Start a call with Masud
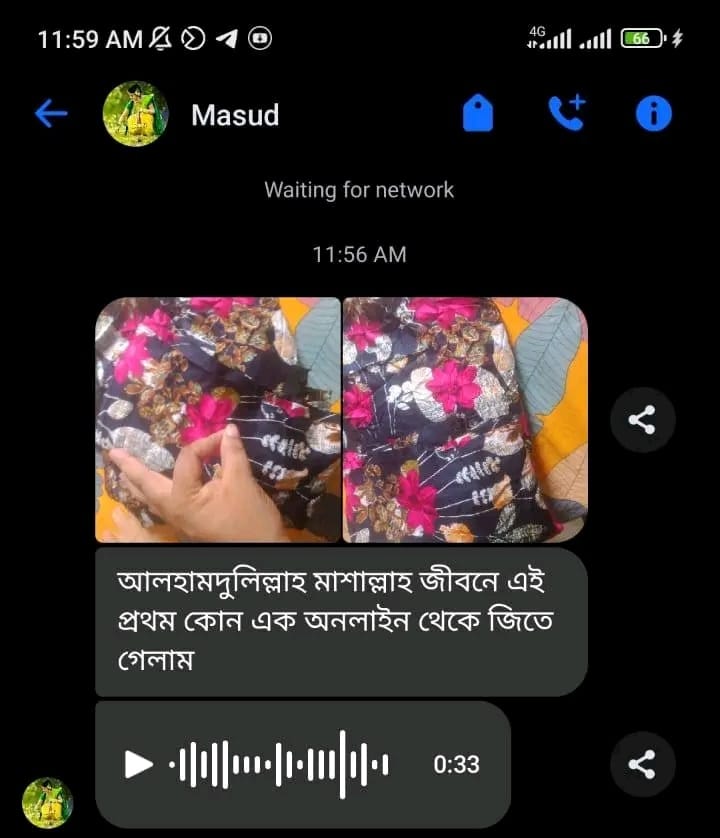This screenshot has height=838, width=720. (x=566, y=114)
